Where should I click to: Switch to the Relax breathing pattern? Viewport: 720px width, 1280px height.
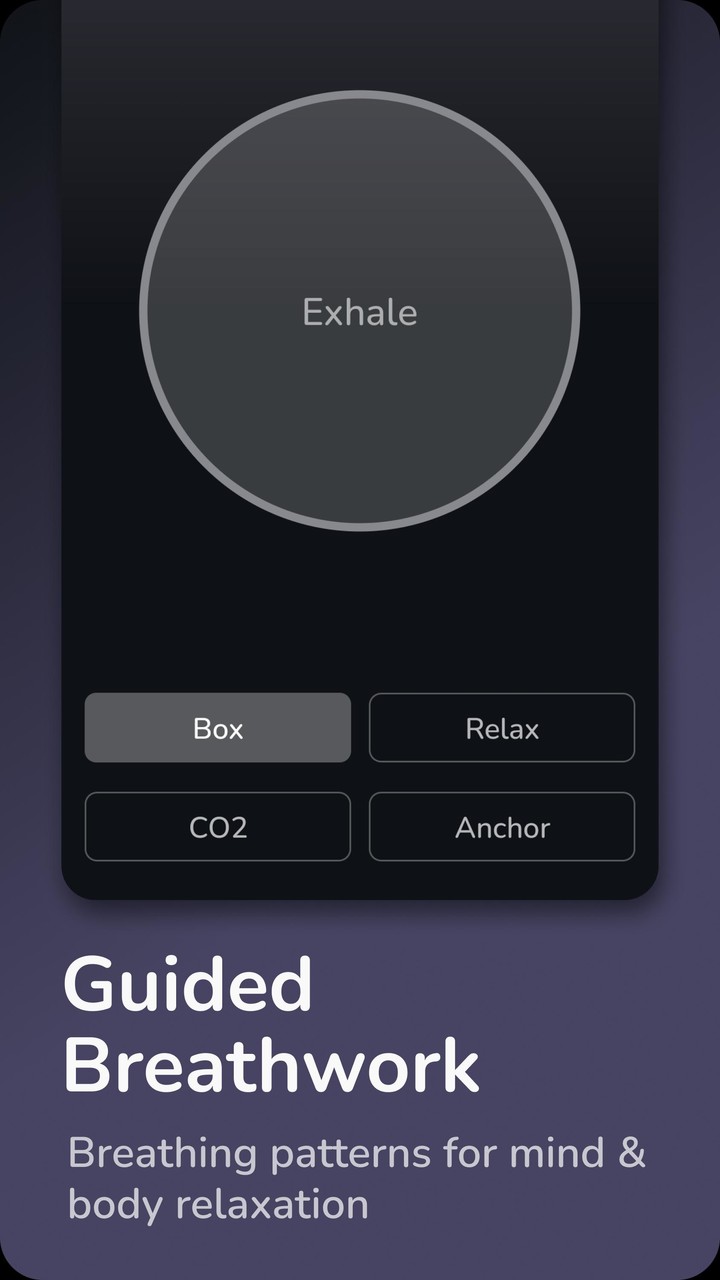(x=502, y=727)
